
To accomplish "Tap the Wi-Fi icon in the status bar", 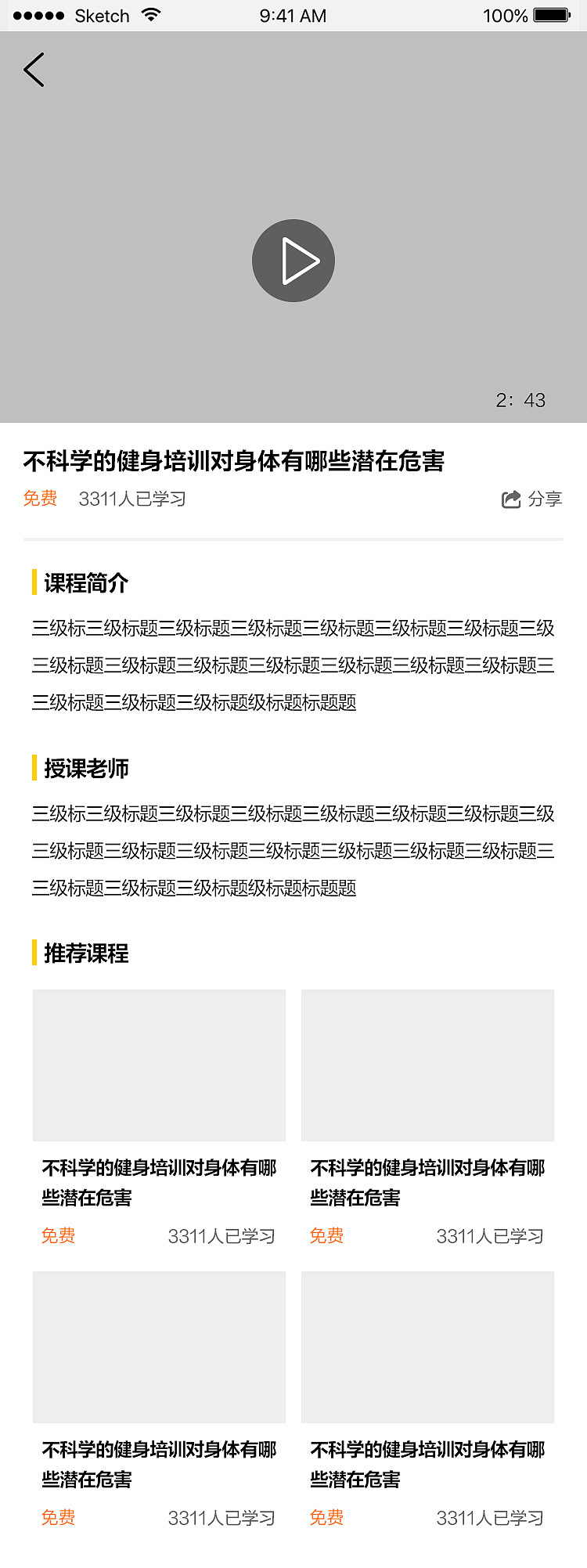I will (151, 14).
